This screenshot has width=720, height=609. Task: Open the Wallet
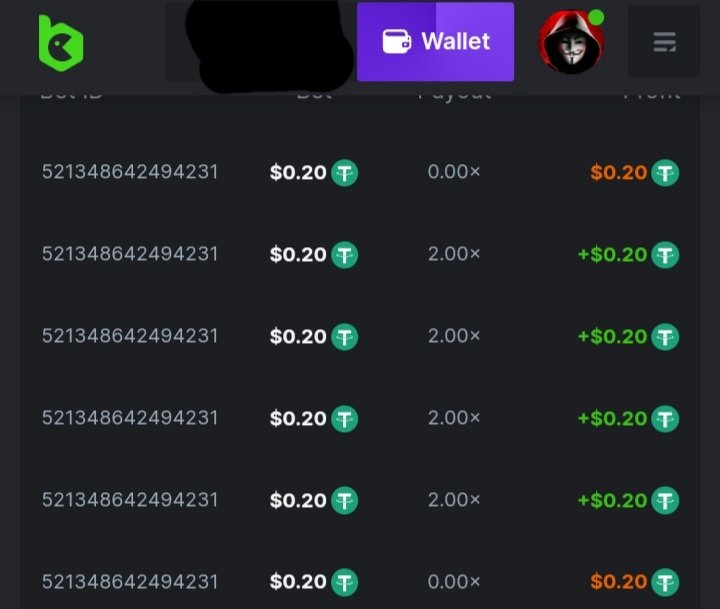pos(435,42)
